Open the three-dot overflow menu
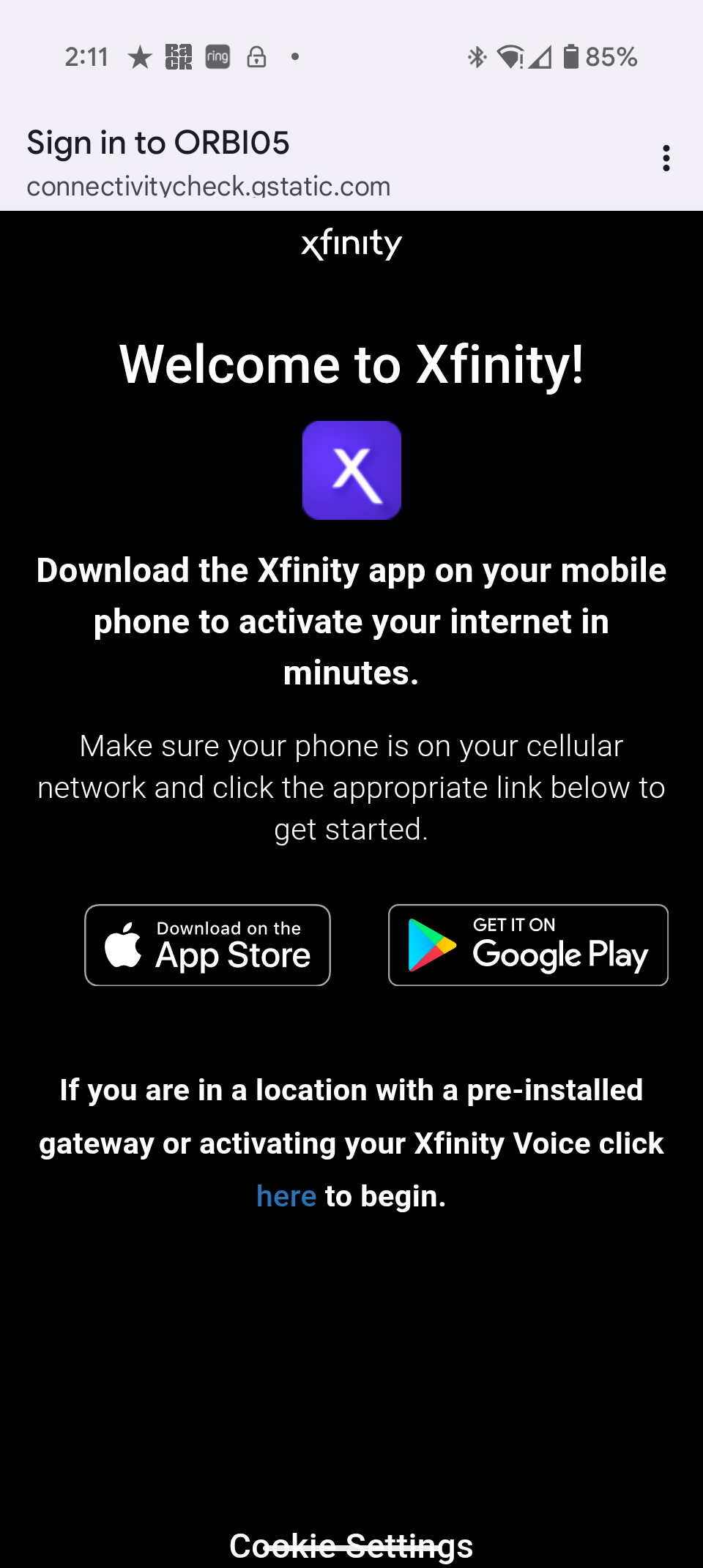Screen dimensions: 703x1568 point(666,158)
